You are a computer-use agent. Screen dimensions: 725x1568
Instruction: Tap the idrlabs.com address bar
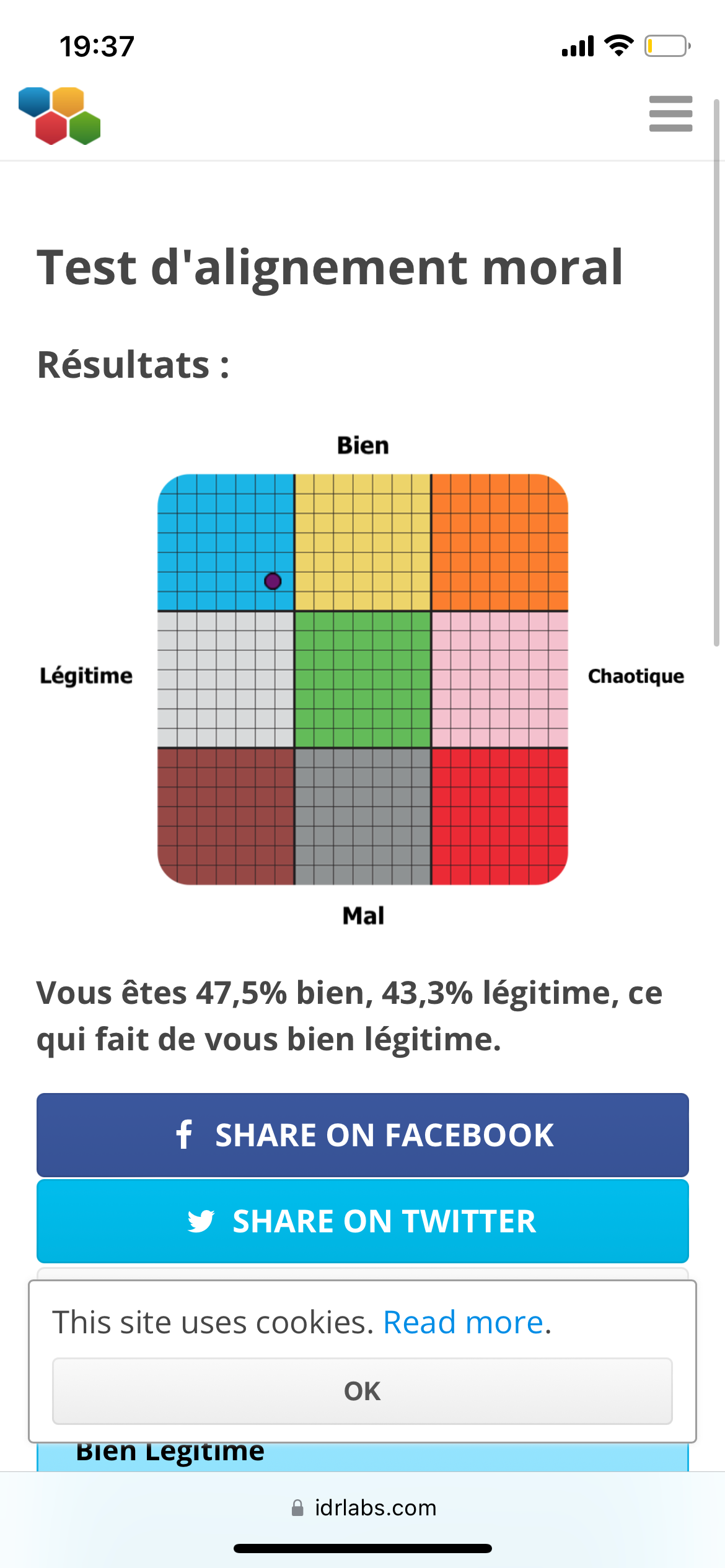click(364, 1507)
